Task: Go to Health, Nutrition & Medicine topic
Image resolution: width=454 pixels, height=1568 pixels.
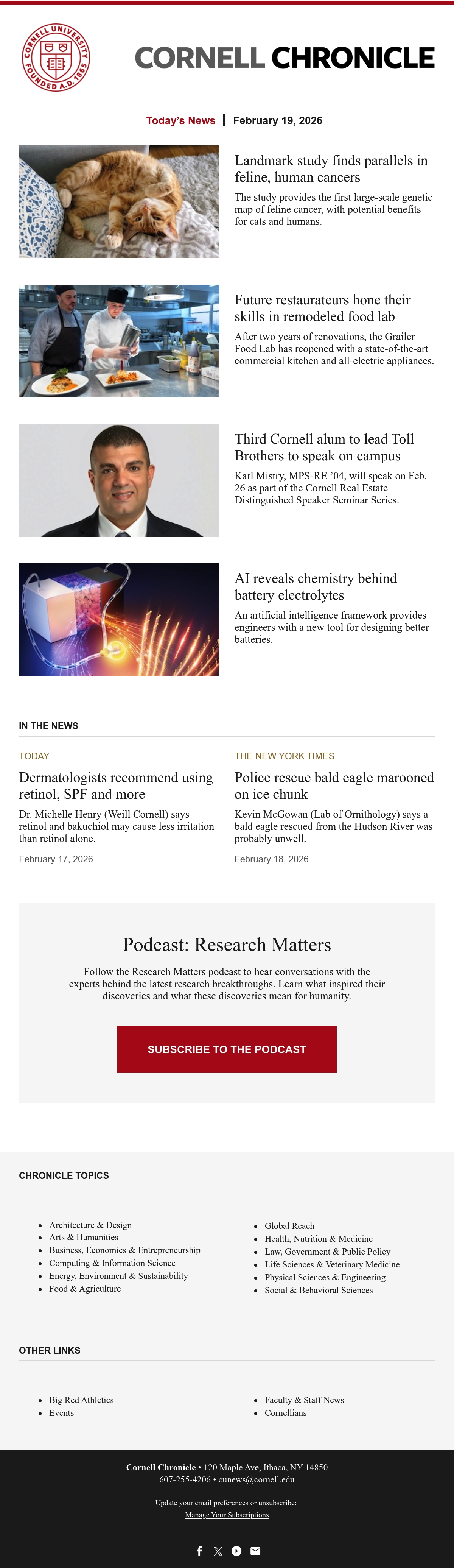Action: coord(318,1238)
